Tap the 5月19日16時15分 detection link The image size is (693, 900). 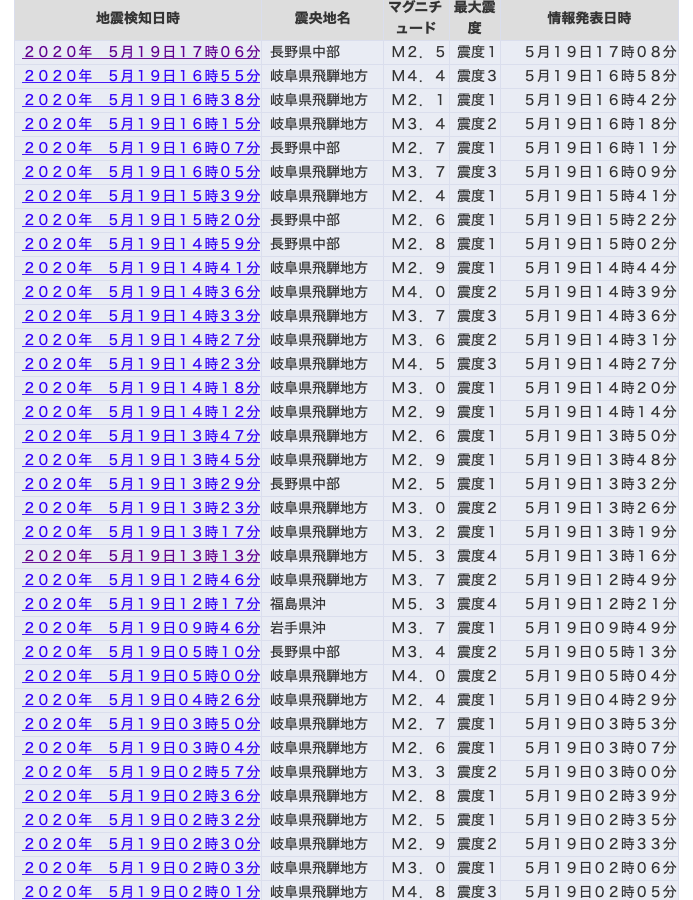(x=141, y=124)
